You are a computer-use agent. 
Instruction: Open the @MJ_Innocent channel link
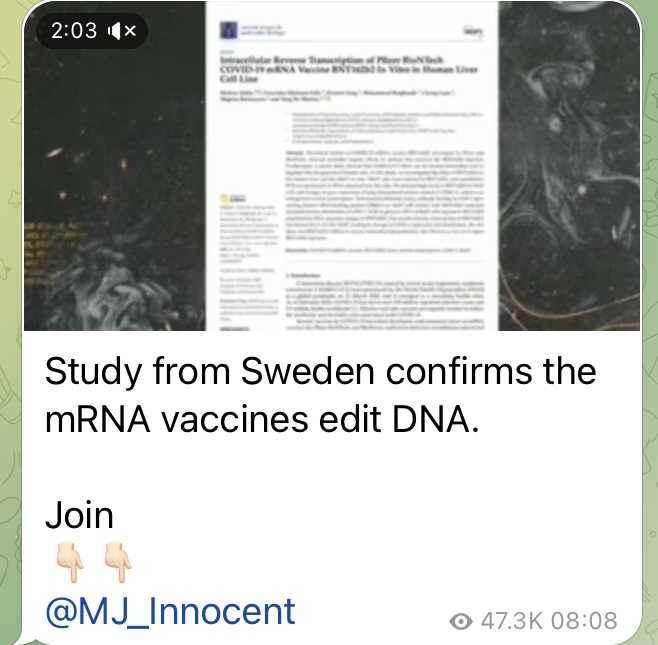170,610
